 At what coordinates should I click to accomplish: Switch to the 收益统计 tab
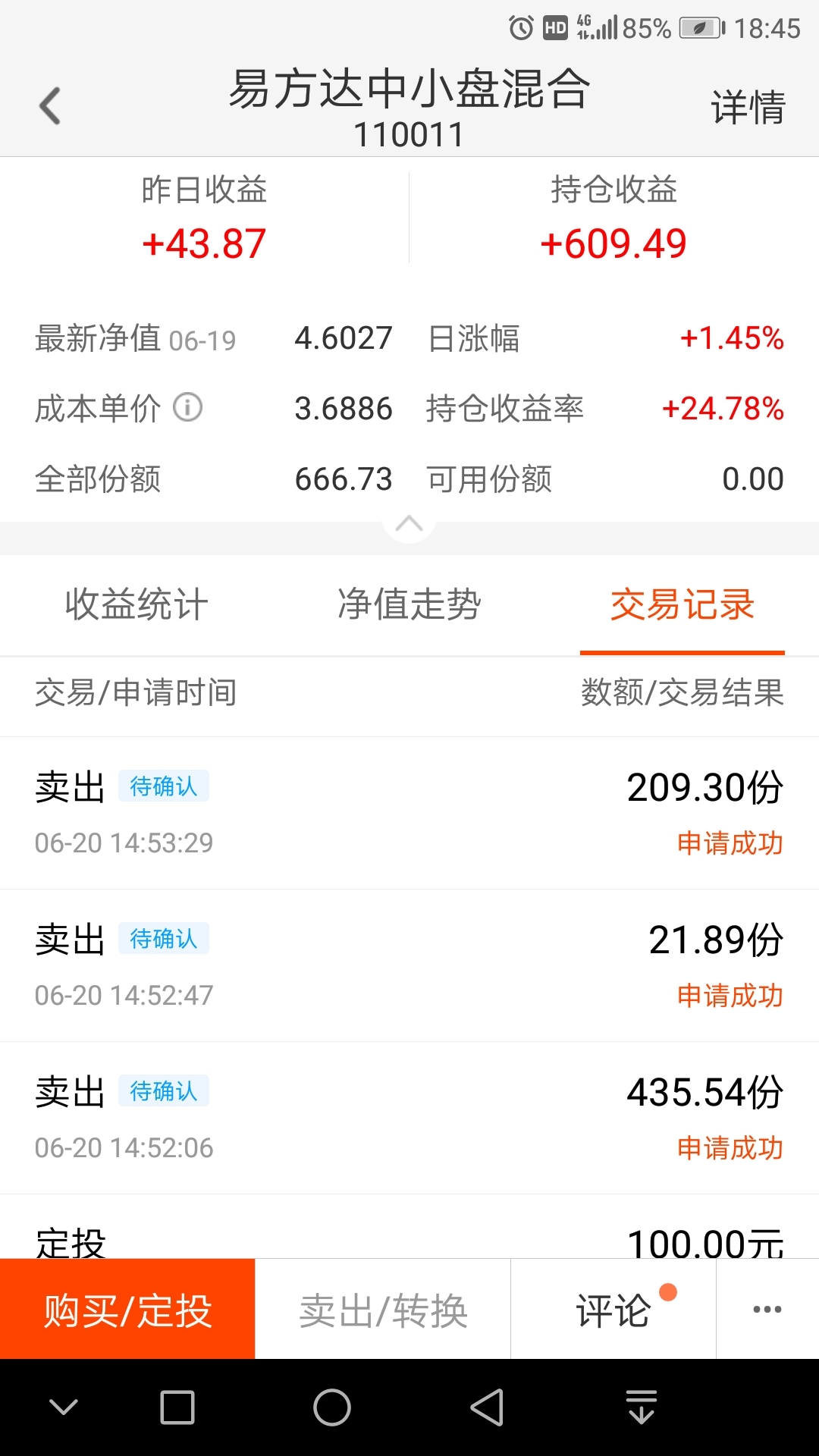[136, 604]
